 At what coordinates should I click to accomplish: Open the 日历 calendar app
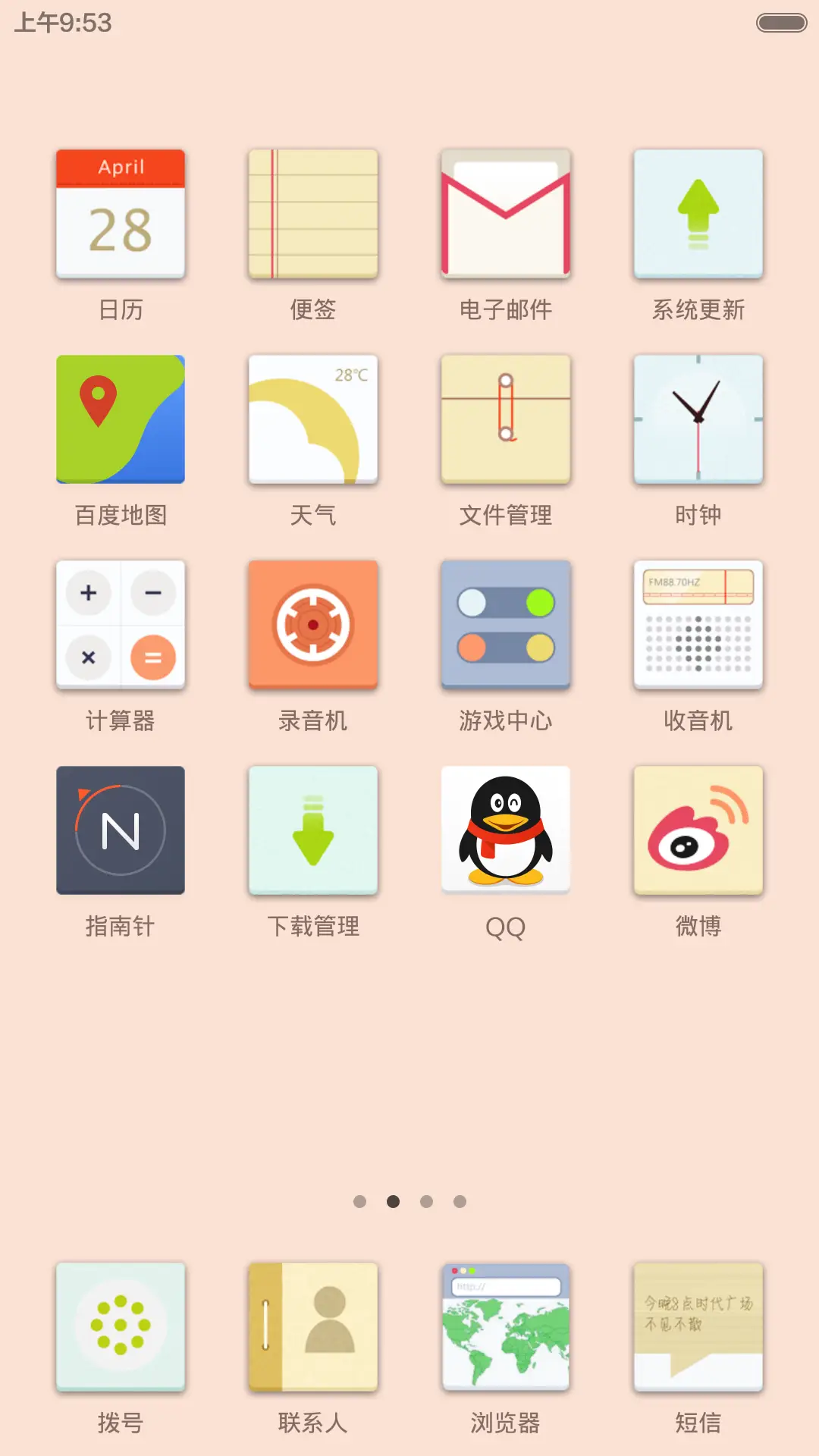tap(119, 215)
